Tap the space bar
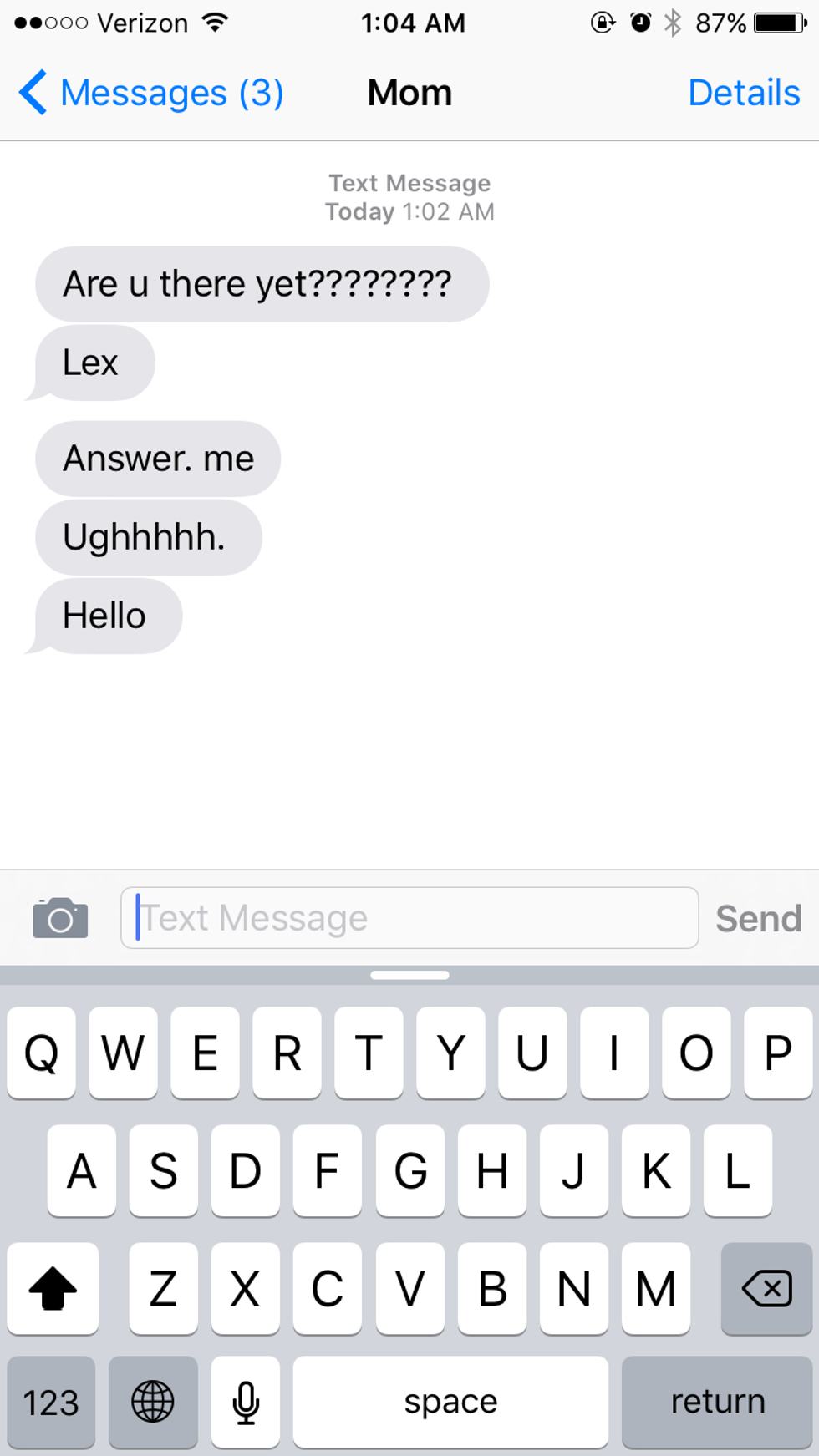 pyautogui.click(x=450, y=1402)
